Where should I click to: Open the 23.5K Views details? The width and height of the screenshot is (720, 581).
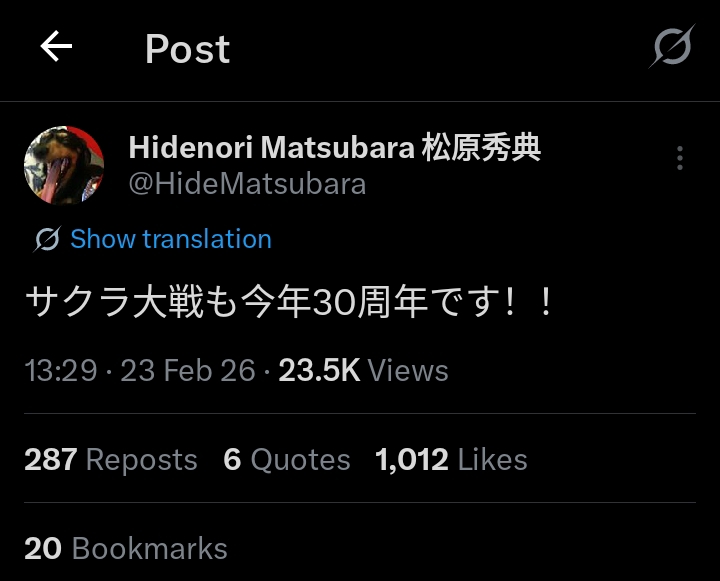[363, 371]
